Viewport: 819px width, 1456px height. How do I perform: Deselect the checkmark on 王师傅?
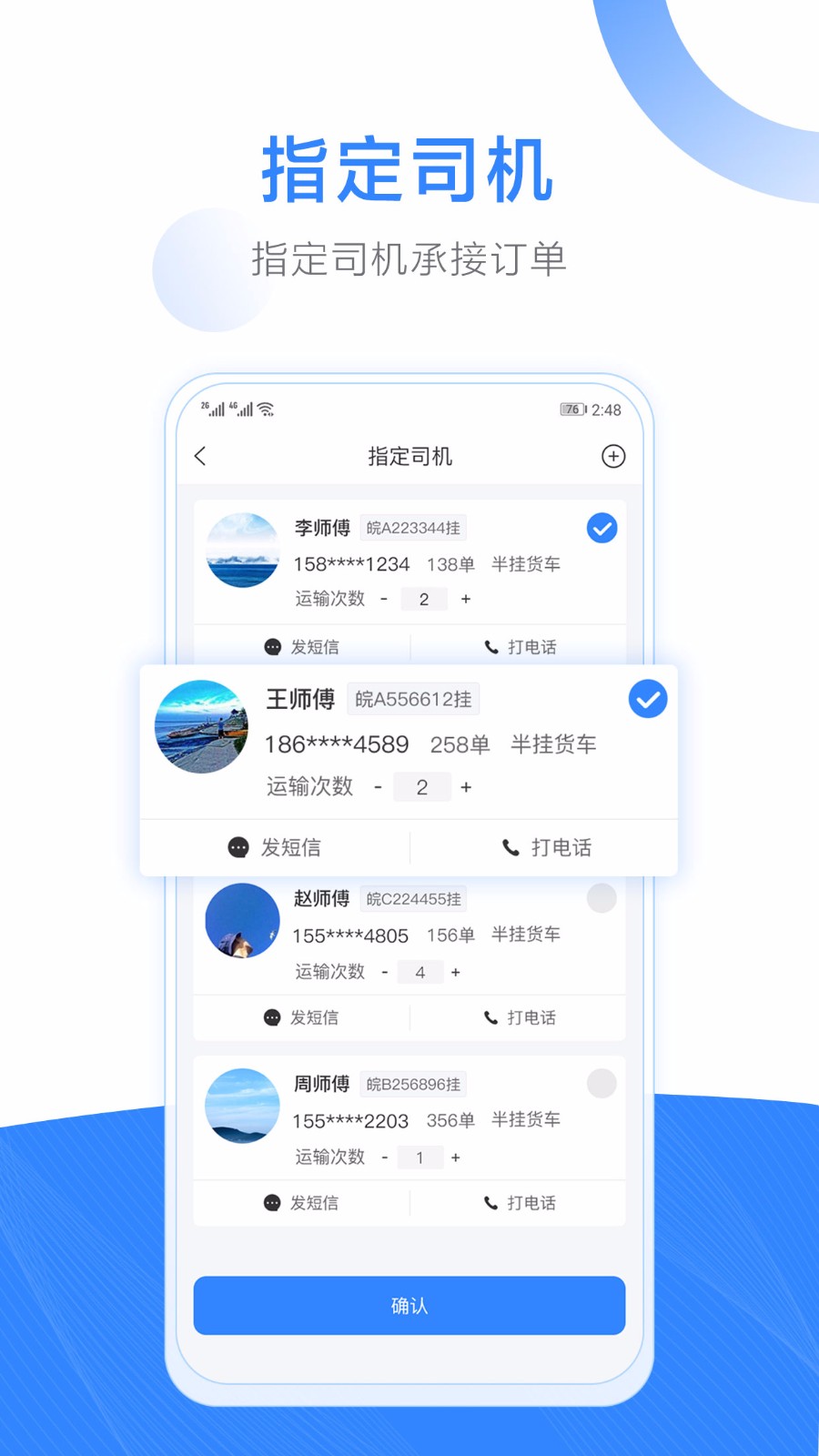tap(647, 699)
